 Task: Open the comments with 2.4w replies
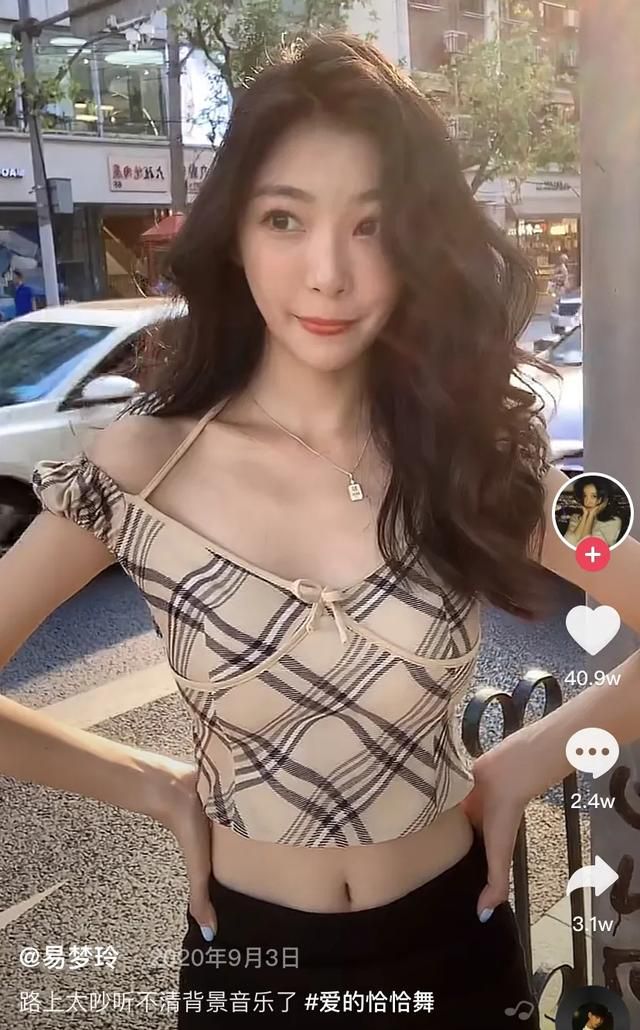pyautogui.click(x=592, y=753)
